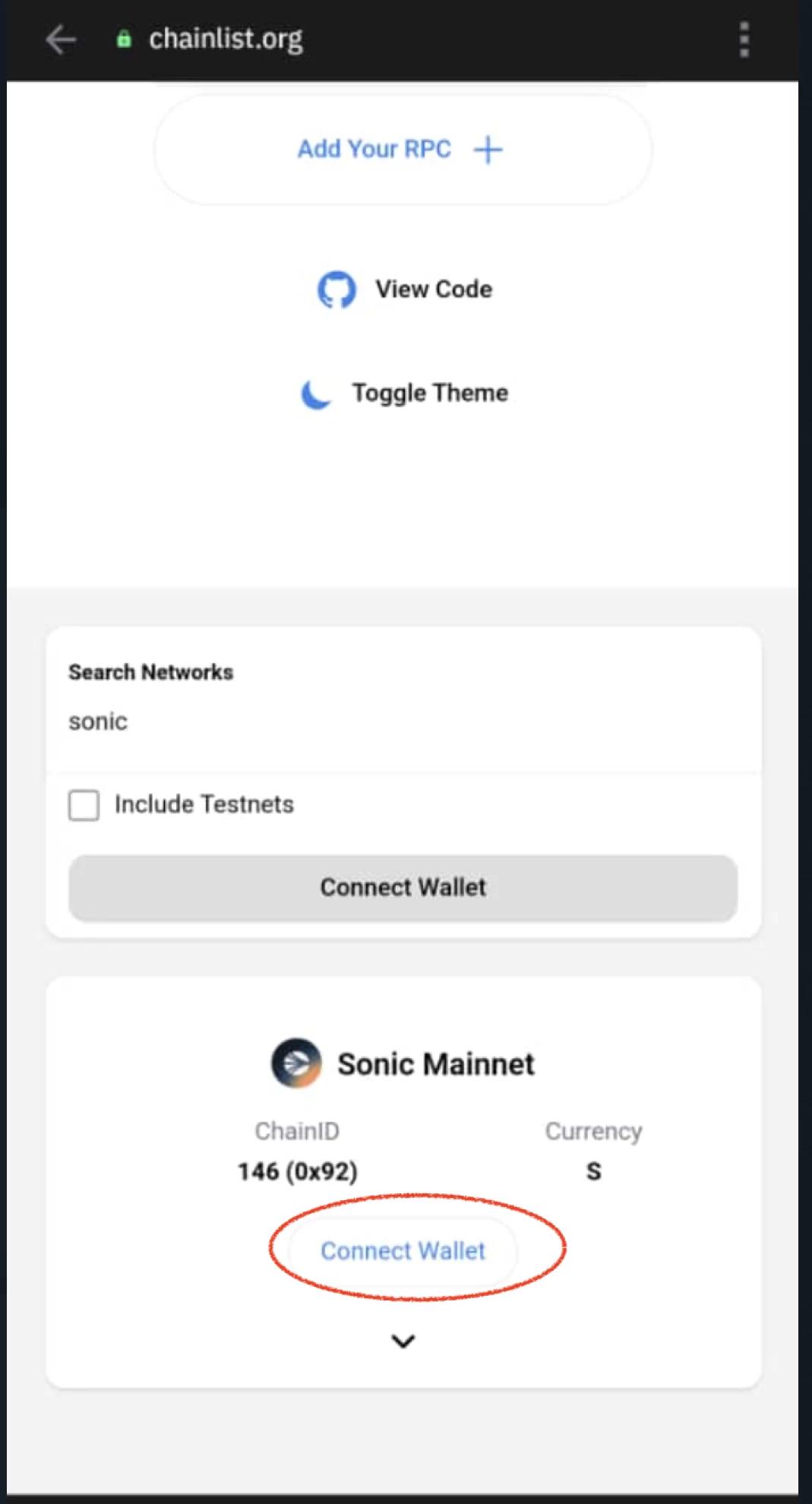Check the Include Testnets box
Image resolution: width=812 pixels, height=1504 pixels.
click(84, 805)
